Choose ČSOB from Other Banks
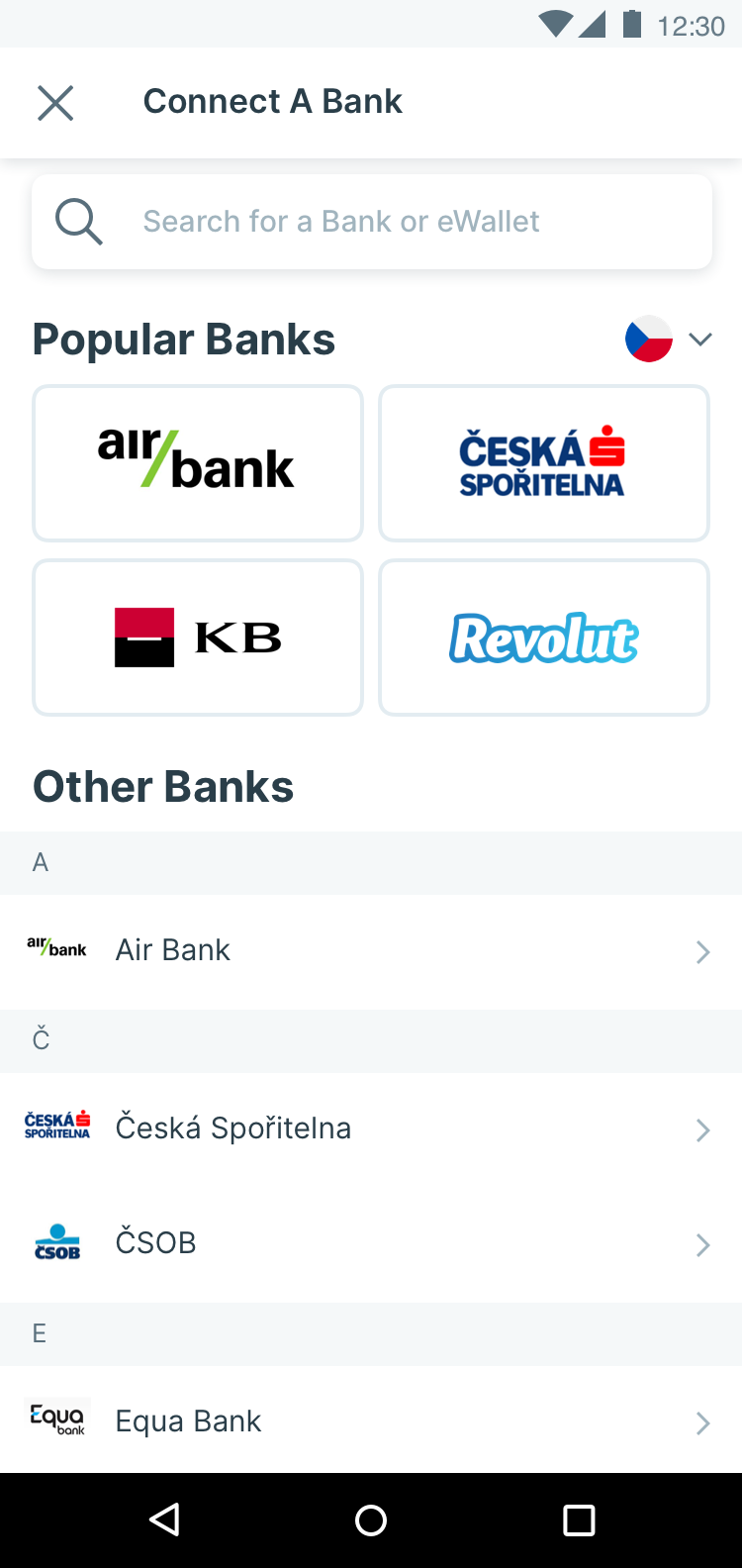Viewport: 742px width, 1568px height. 371,1244
